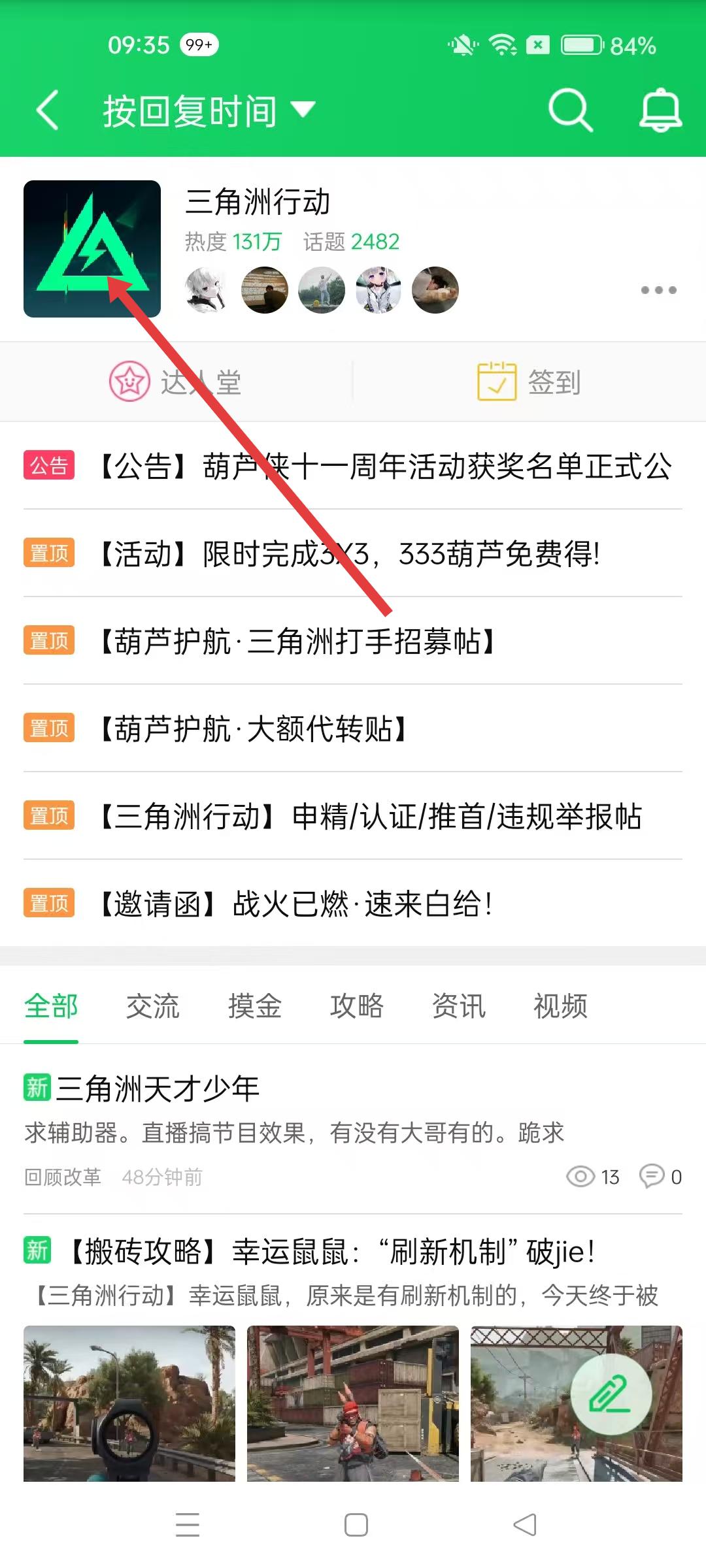Open the 申精/认证/推首/违规举报帖 post
Screen dimensions: 706x1568
(369, 817)
